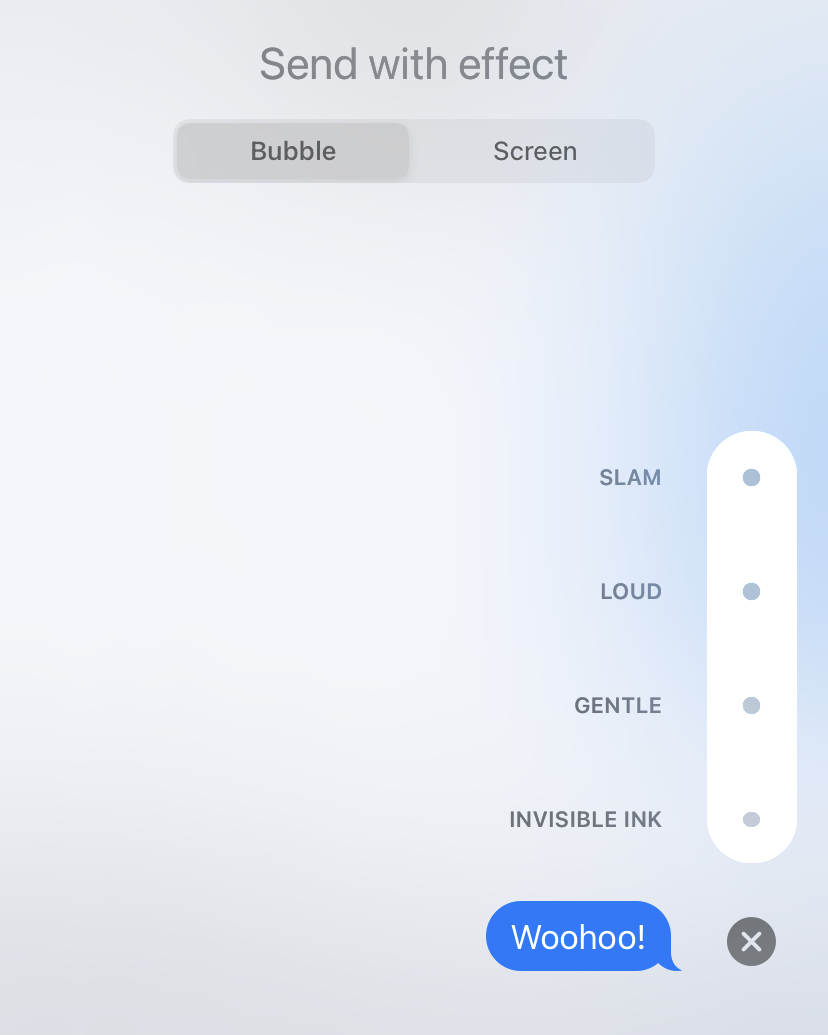This screenshot has width=828, height=1035.
Task: Select the Loud effect dot
Action: coord(751,592)
